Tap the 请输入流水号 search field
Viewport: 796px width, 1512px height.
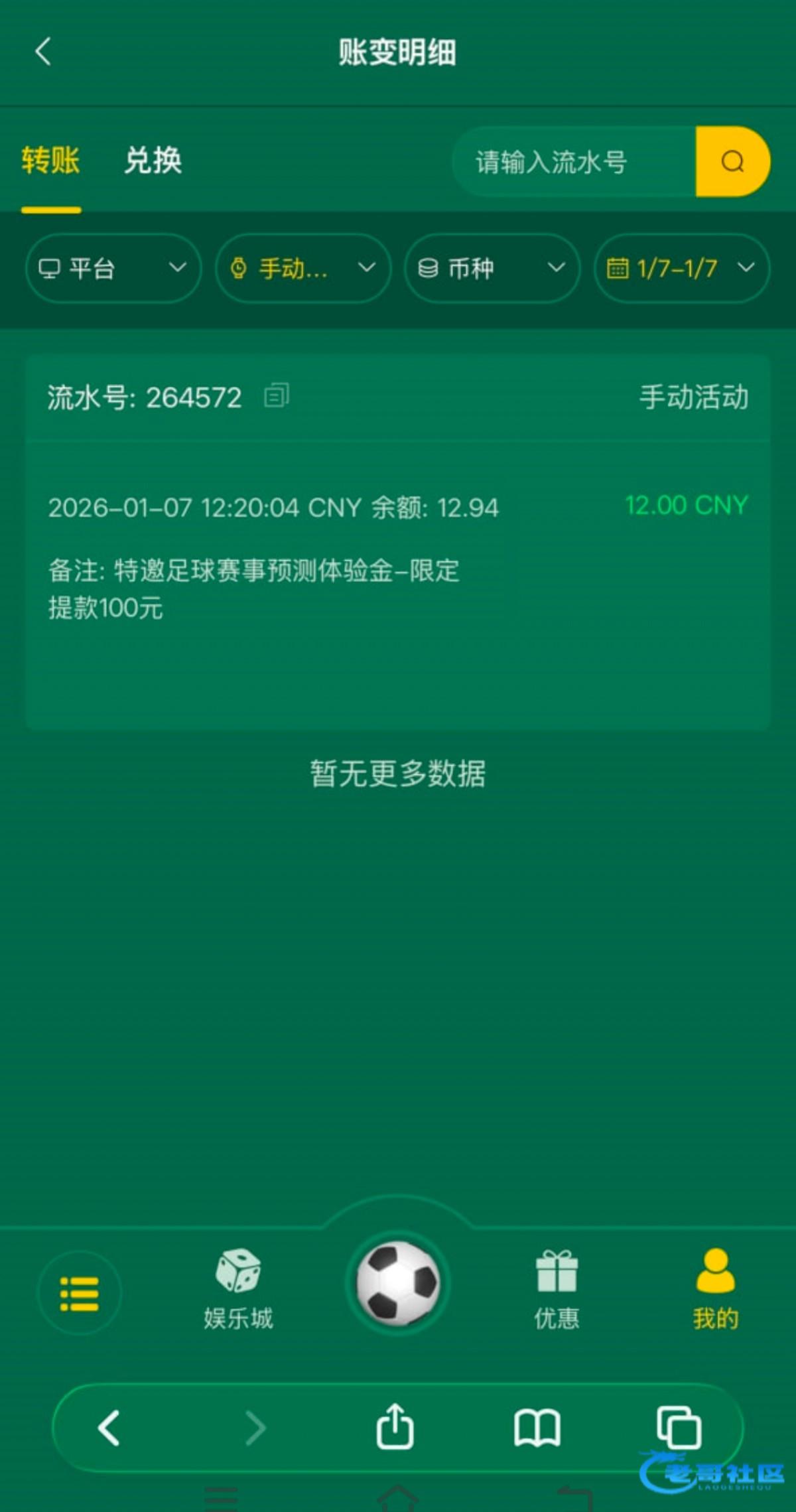pyautogui.click(x=574, y=162)
